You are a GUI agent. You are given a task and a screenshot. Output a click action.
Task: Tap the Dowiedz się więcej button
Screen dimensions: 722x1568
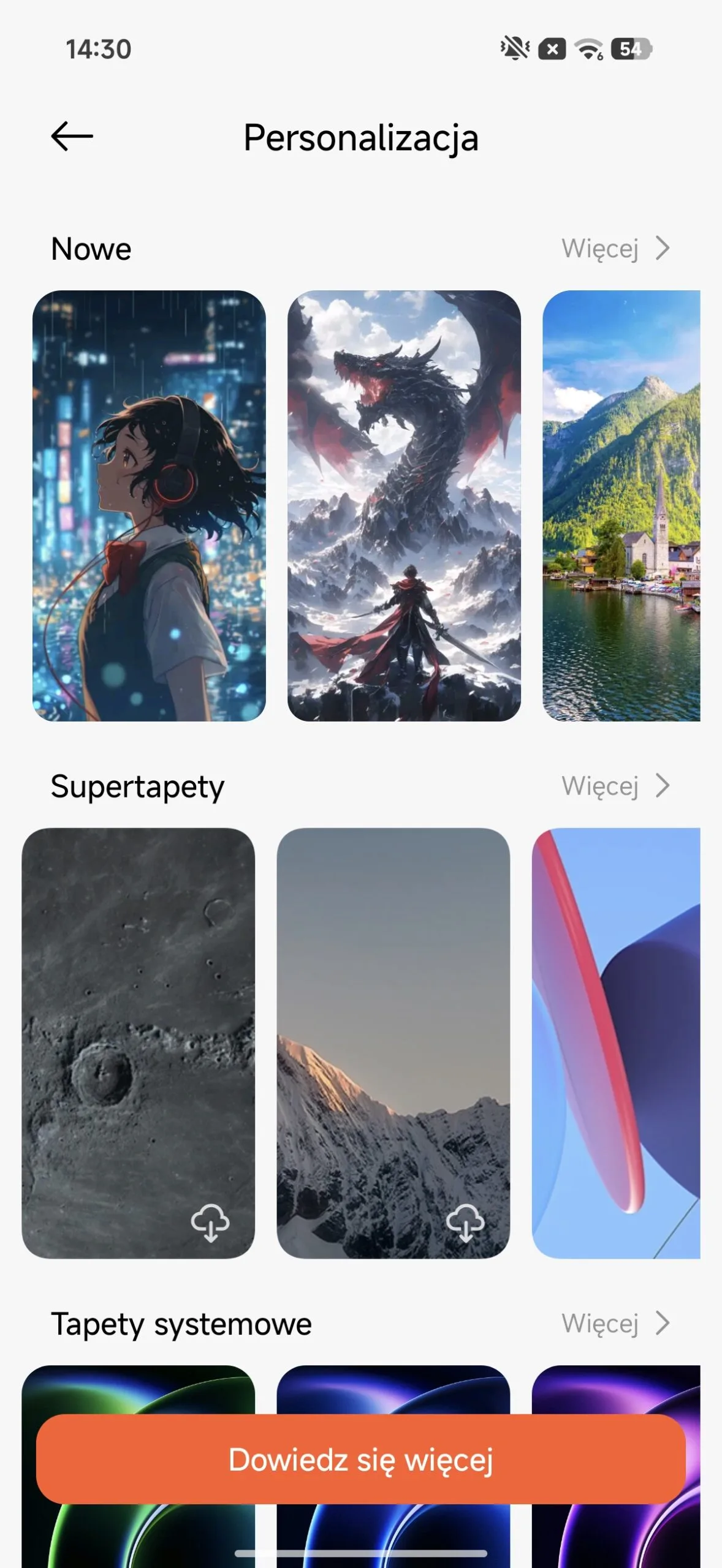[x=360, y=1460]
